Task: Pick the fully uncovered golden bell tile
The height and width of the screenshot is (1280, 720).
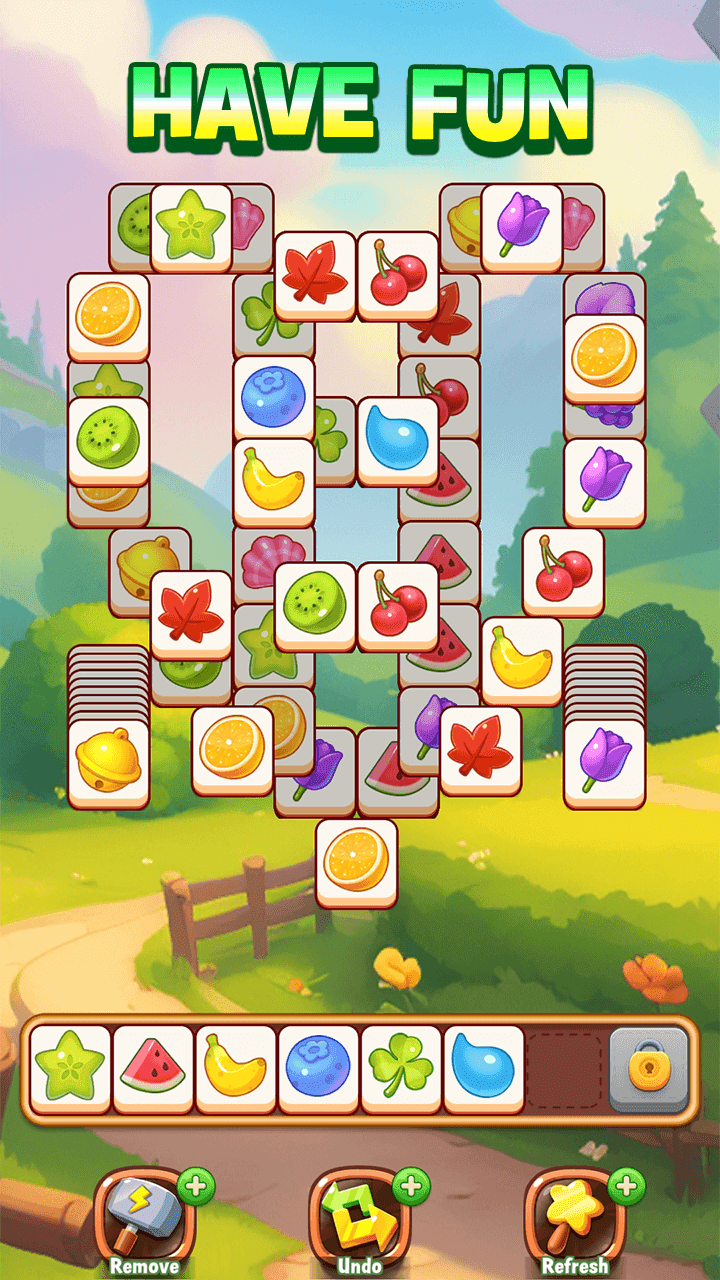Action: pyautogui.click(x=108, y=762)
